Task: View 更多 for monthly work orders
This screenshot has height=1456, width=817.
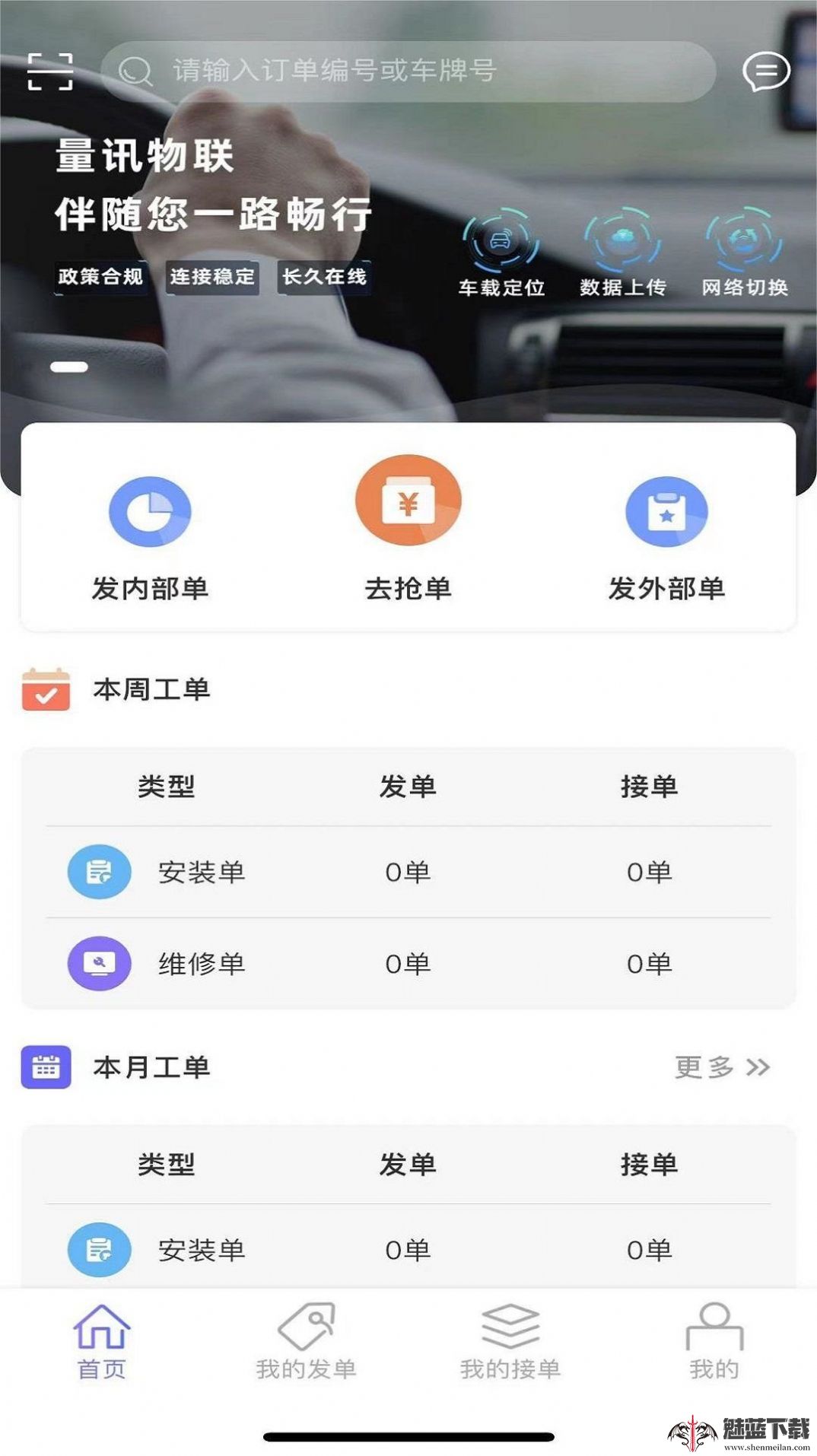Action: 722,1067
